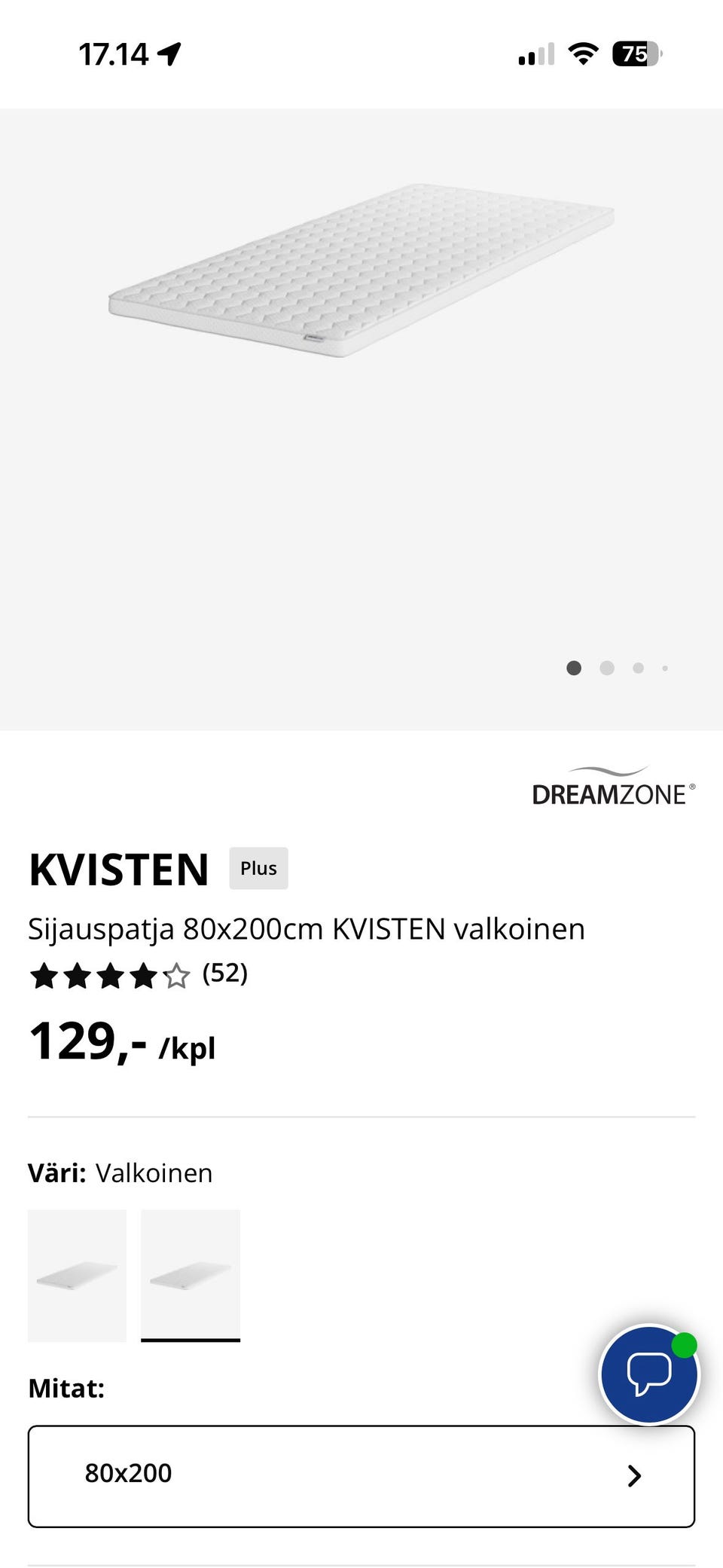Tap the empty fifth rating star

click(x=177, y=975)
